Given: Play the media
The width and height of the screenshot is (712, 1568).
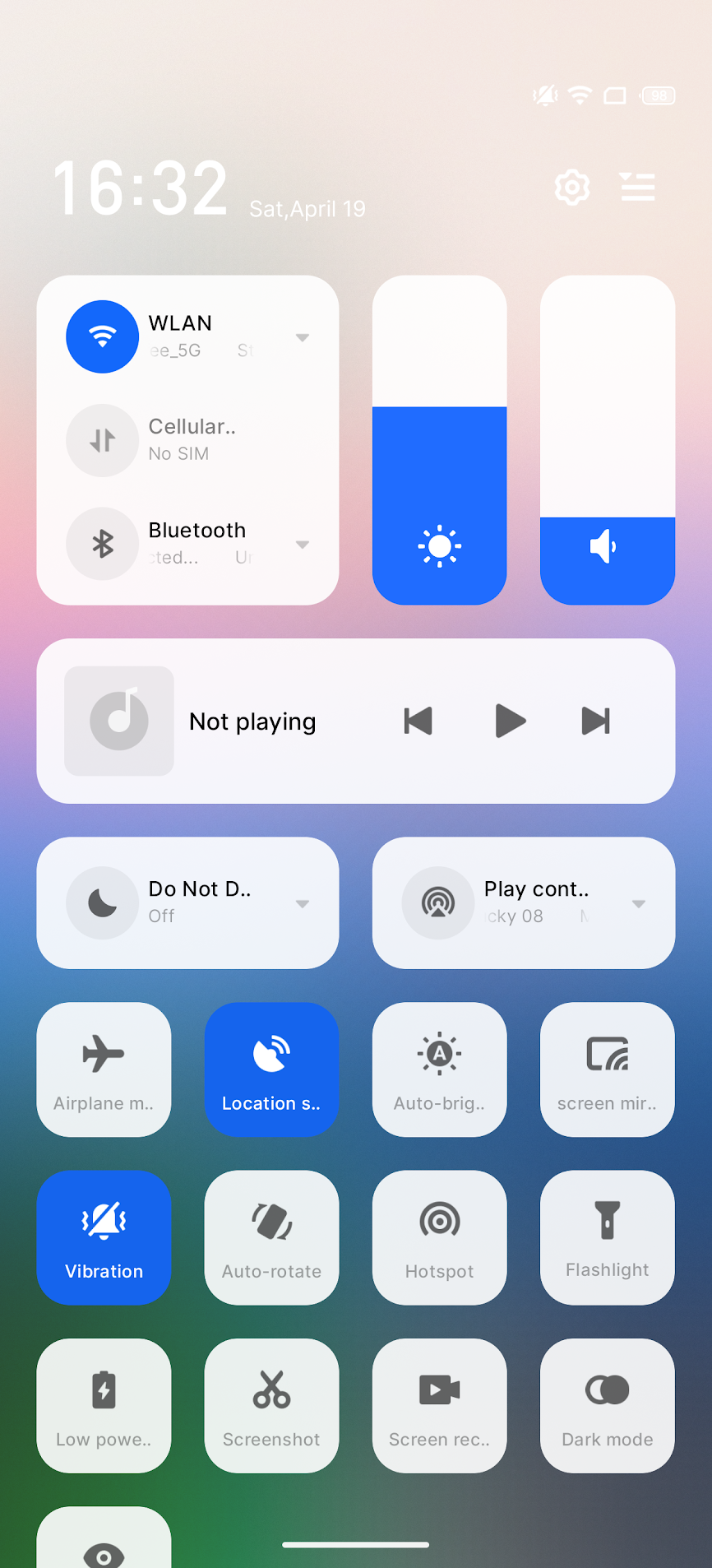Looking at the screenshot, I should click(x=510, y=721).
